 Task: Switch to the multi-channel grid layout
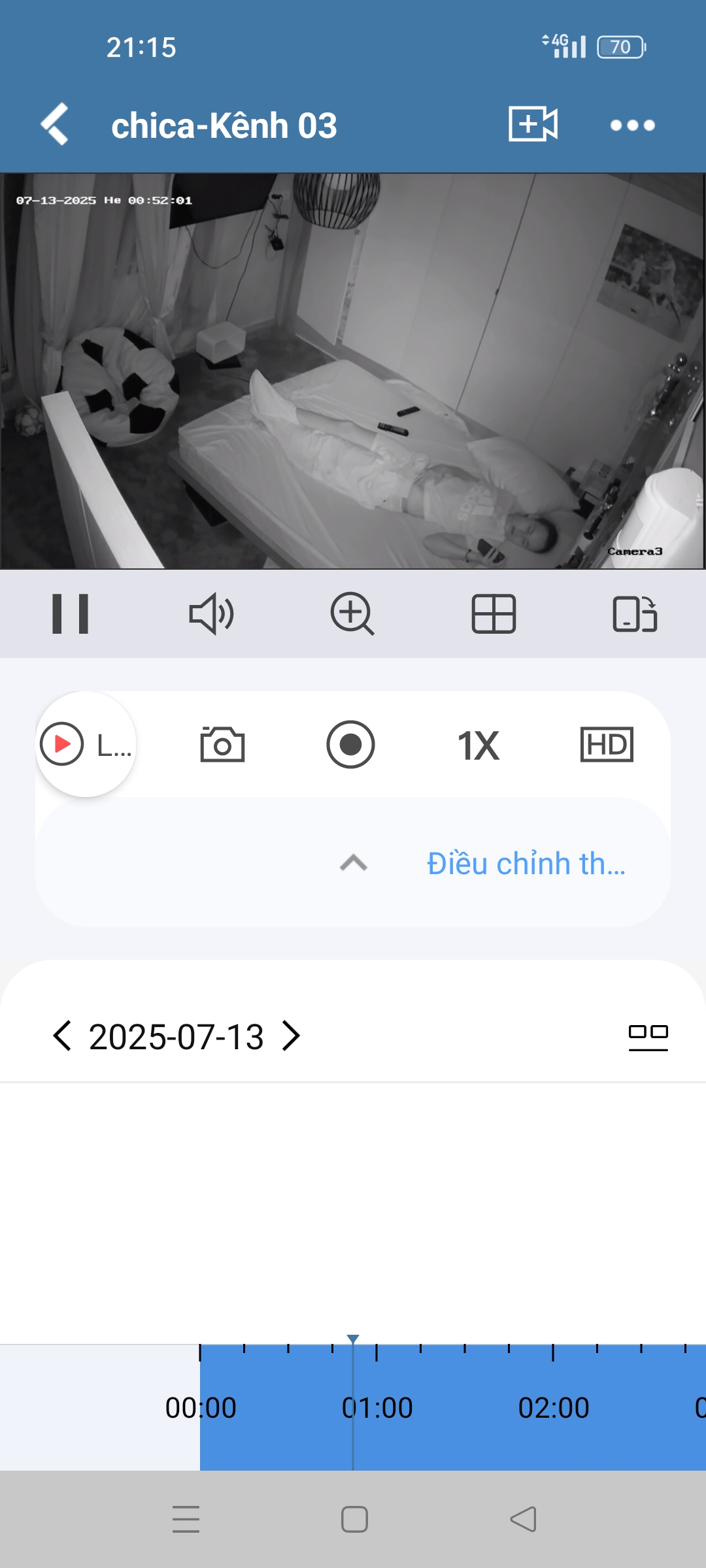tap(494, 613)
